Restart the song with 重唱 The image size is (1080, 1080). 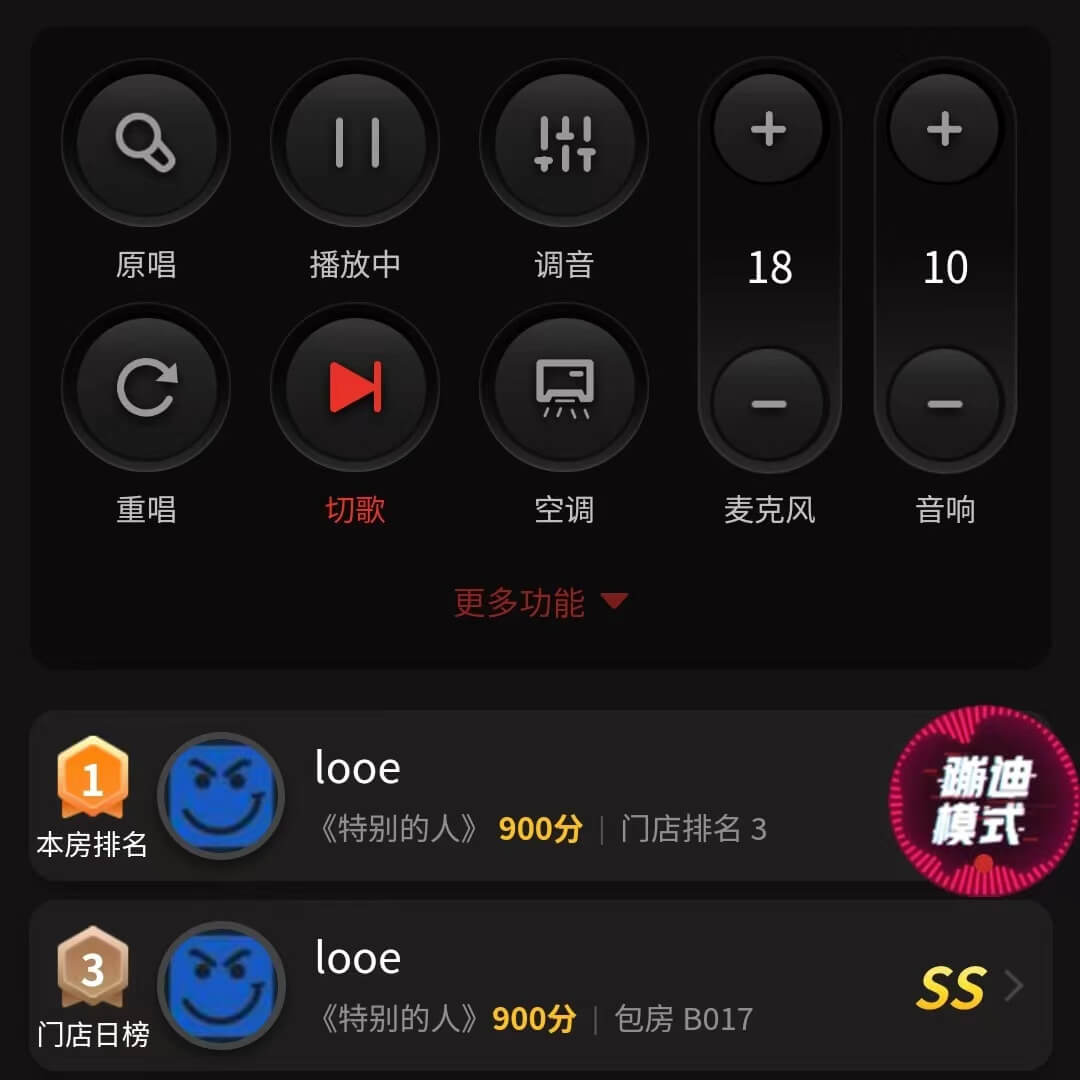tap(146, 388)
